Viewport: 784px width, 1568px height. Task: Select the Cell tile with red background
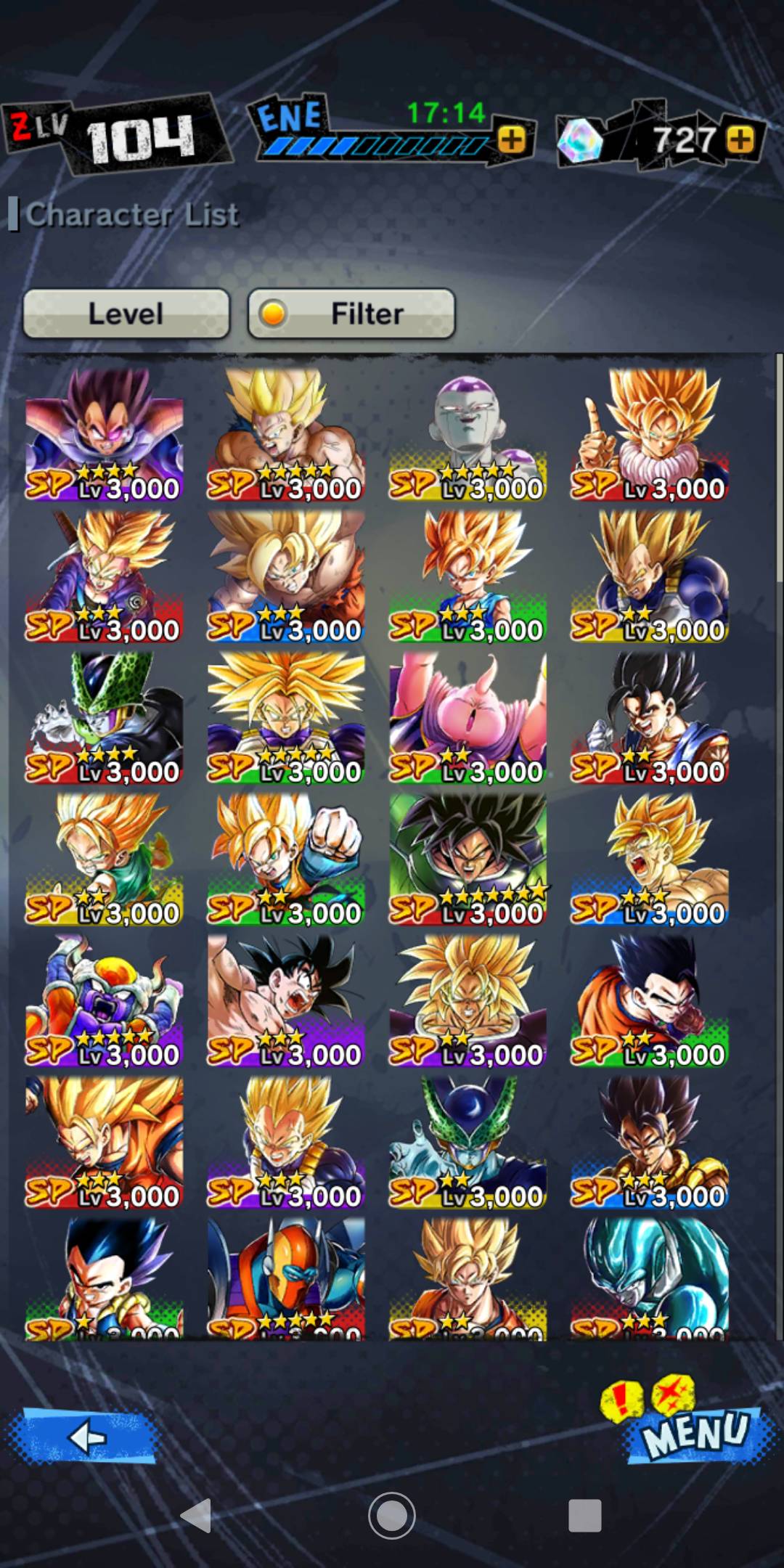click(105, 717)
